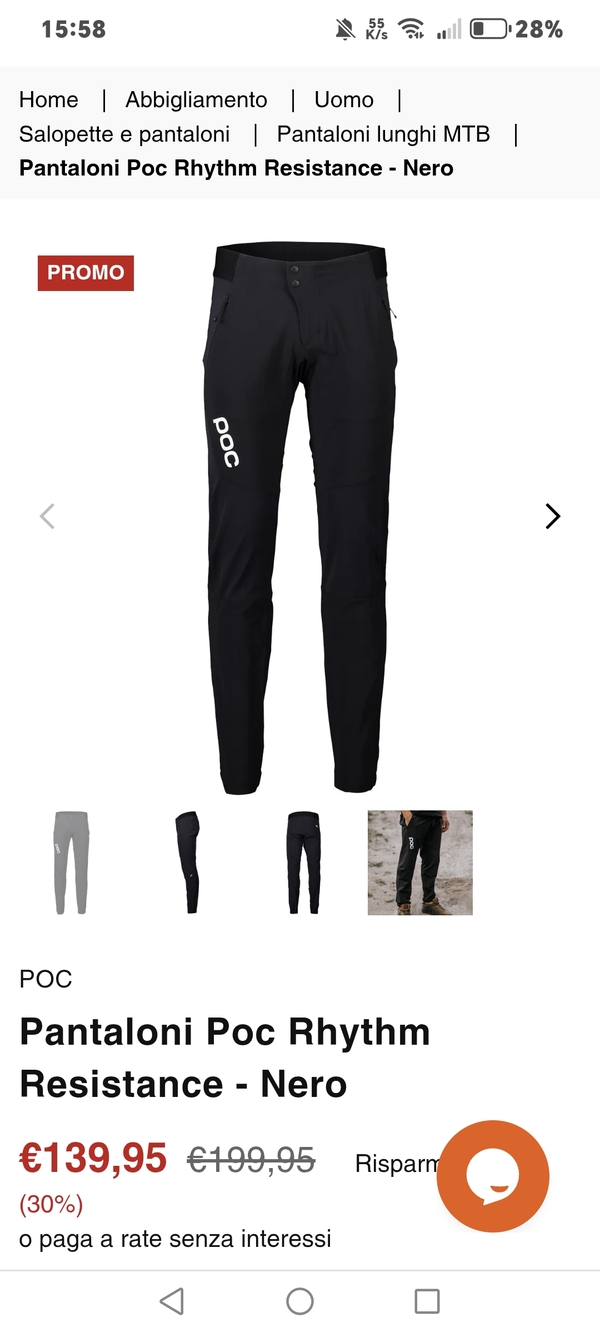Show the previous product image arrow
Image resolution: width=600 pixels, height=1333 pixels.
tap(47, 516)
